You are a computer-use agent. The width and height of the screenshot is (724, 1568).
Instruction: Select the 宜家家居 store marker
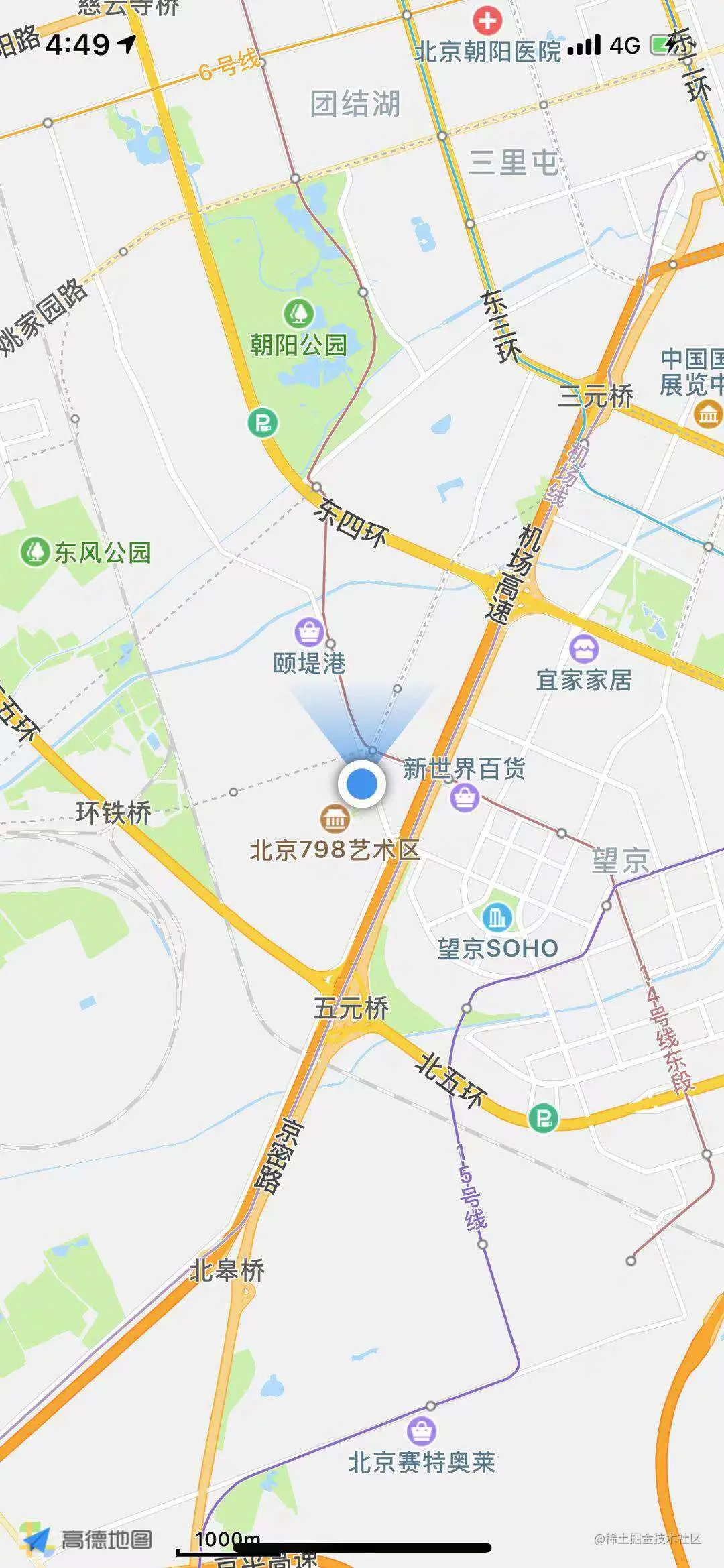click(x=583, y=649)
